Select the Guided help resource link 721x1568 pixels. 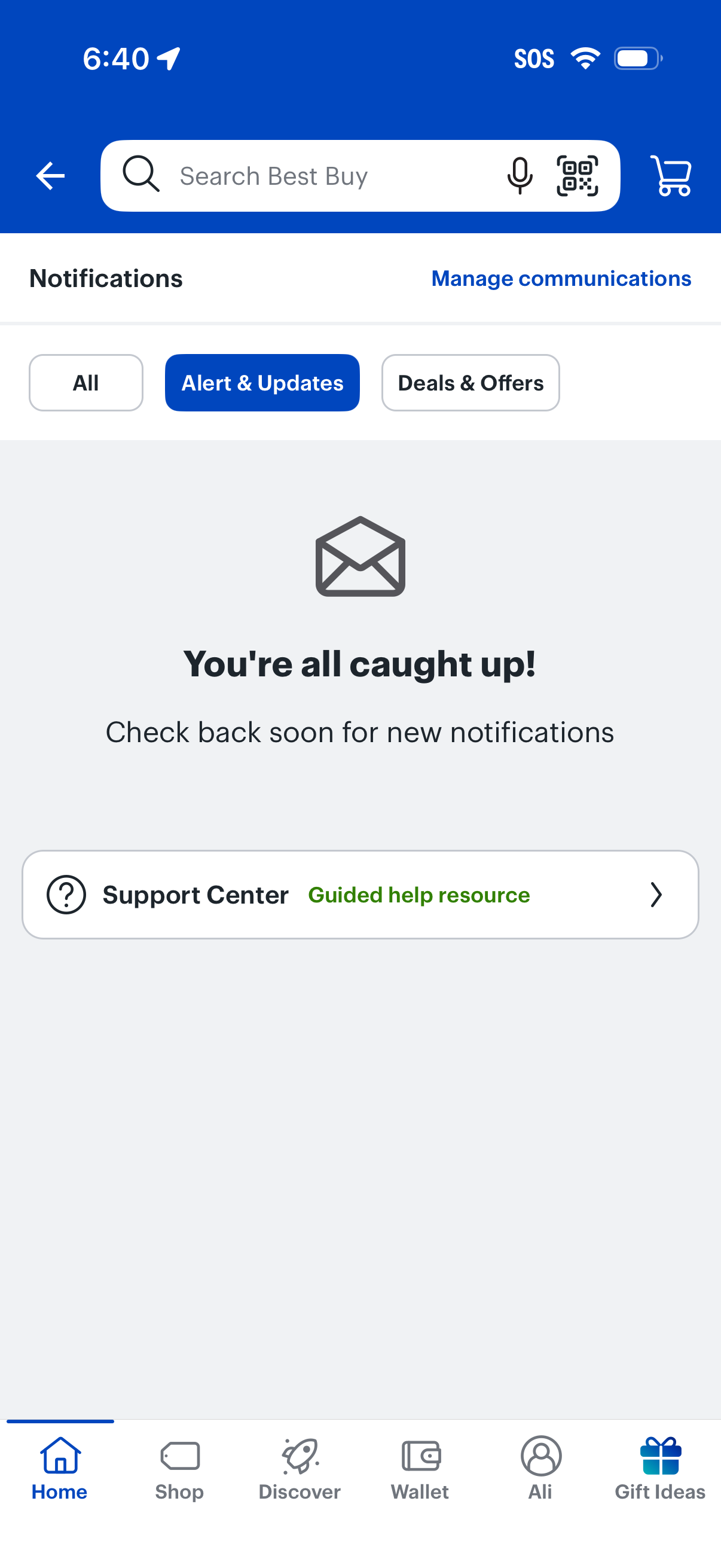pyautogui.click(x=419, y=895)
